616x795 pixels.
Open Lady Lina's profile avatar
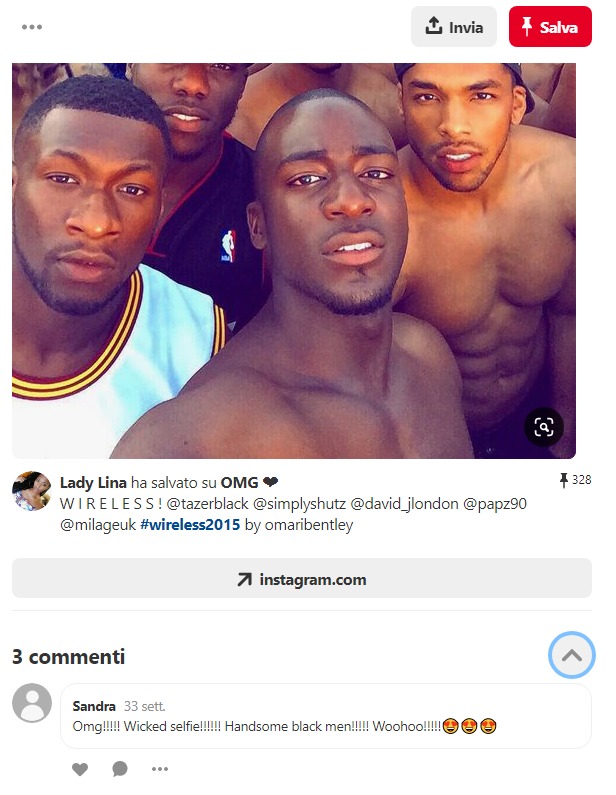[31, 491]
